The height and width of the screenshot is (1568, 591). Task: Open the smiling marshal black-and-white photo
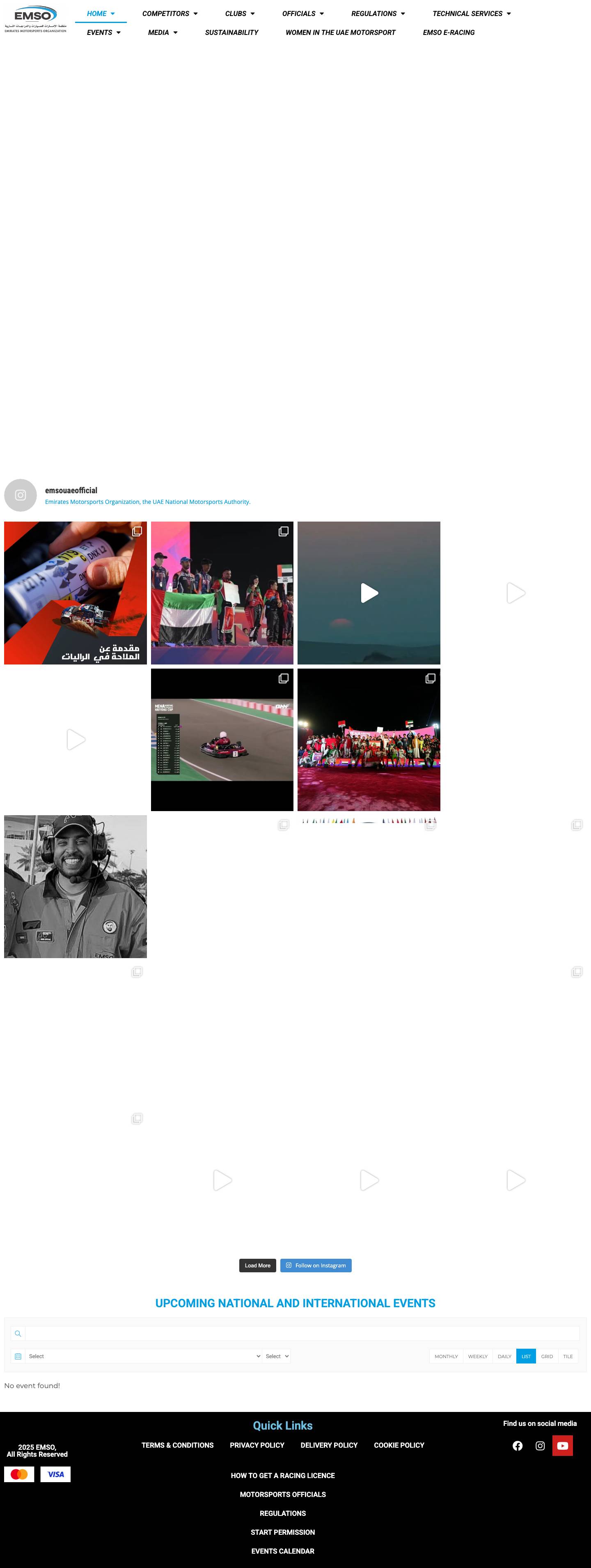pyautogui.click(x=76, y=886)
